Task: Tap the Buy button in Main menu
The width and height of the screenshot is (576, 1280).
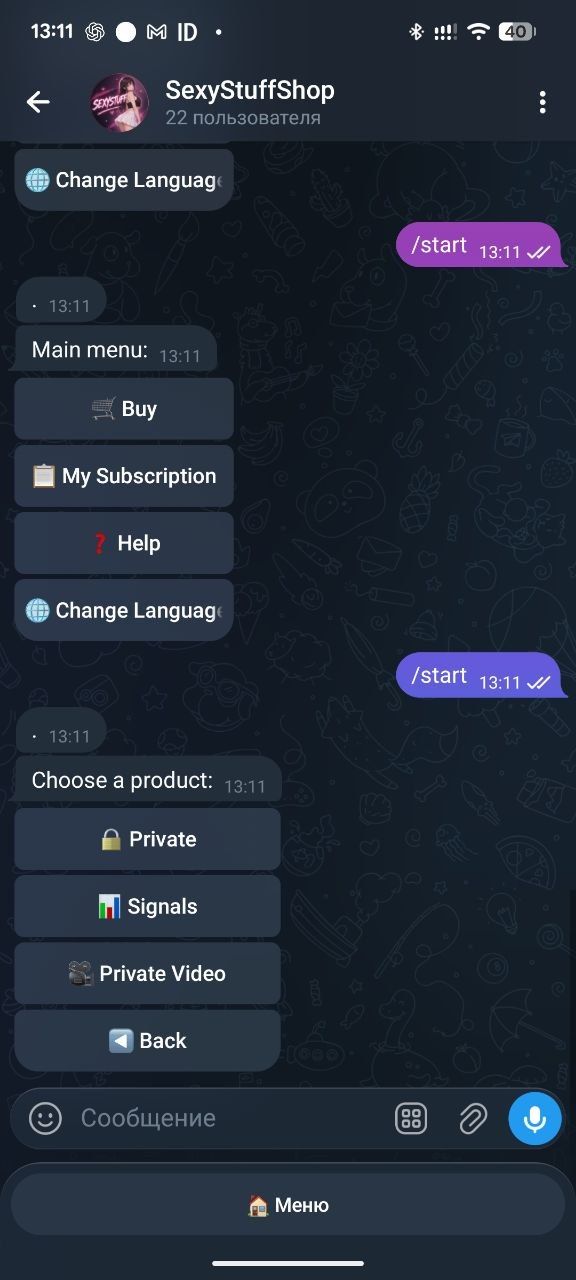Action: 124,409
